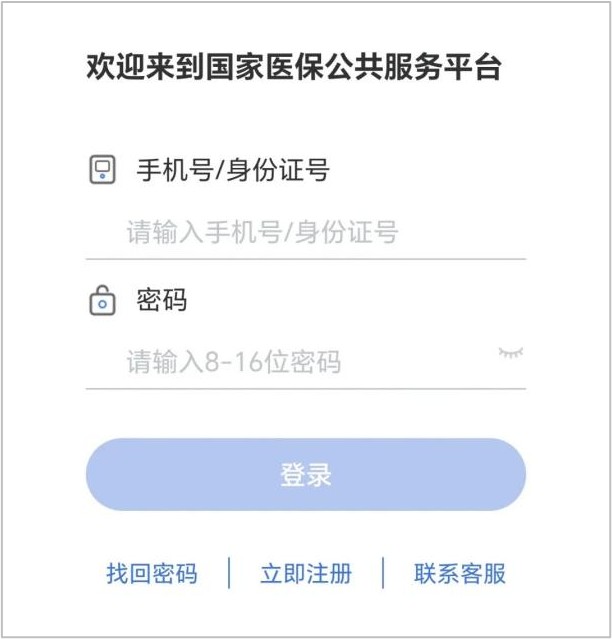Toggle password visibility eye icon

coord(511,353)
